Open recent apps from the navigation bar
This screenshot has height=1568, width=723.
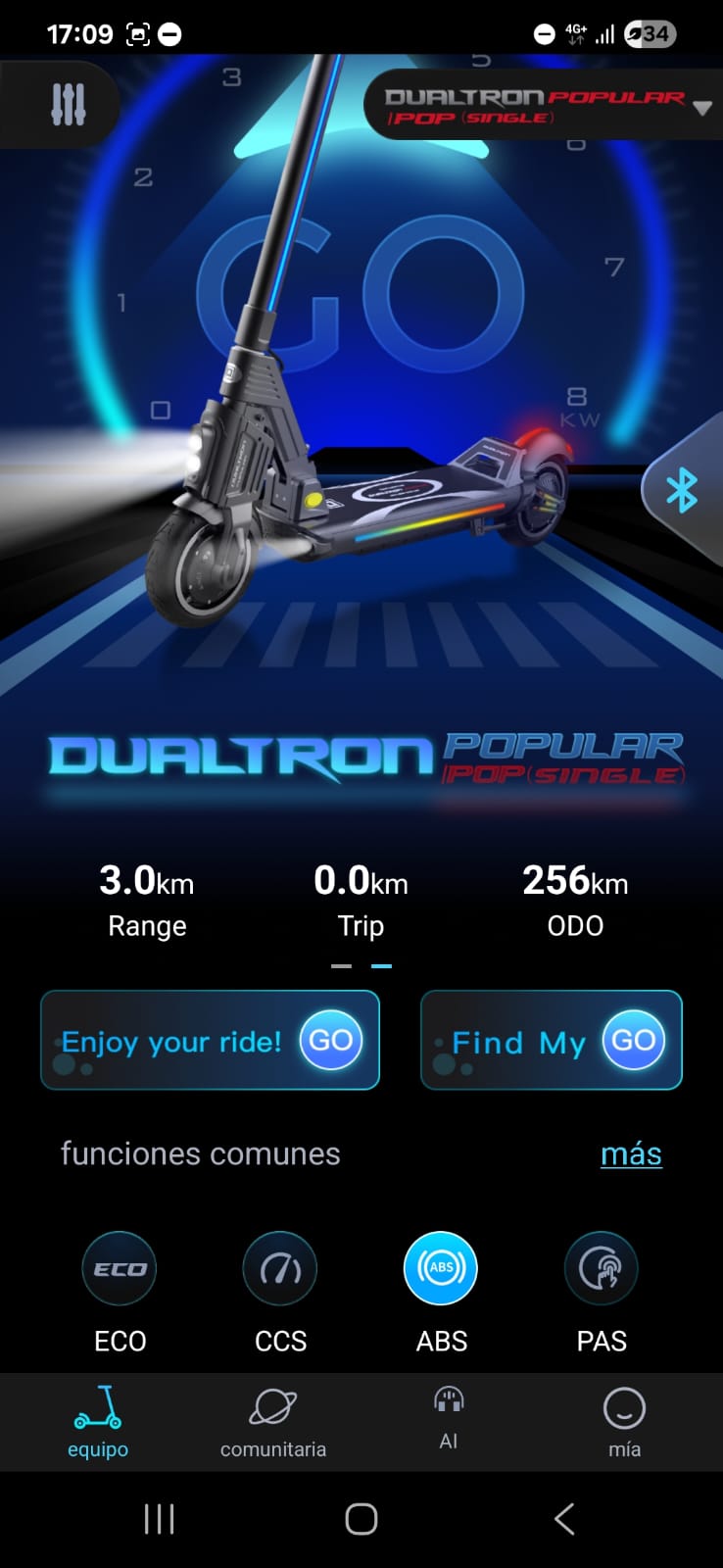click(x=159, y=1519)
